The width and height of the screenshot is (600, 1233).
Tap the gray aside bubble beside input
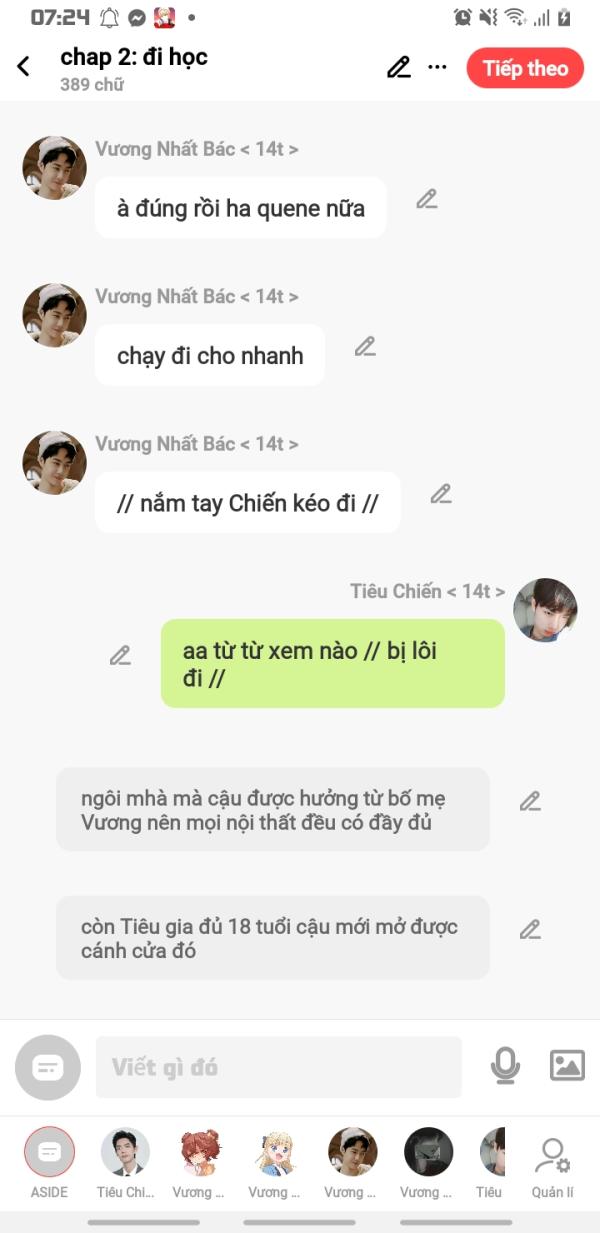[48, 1067]
